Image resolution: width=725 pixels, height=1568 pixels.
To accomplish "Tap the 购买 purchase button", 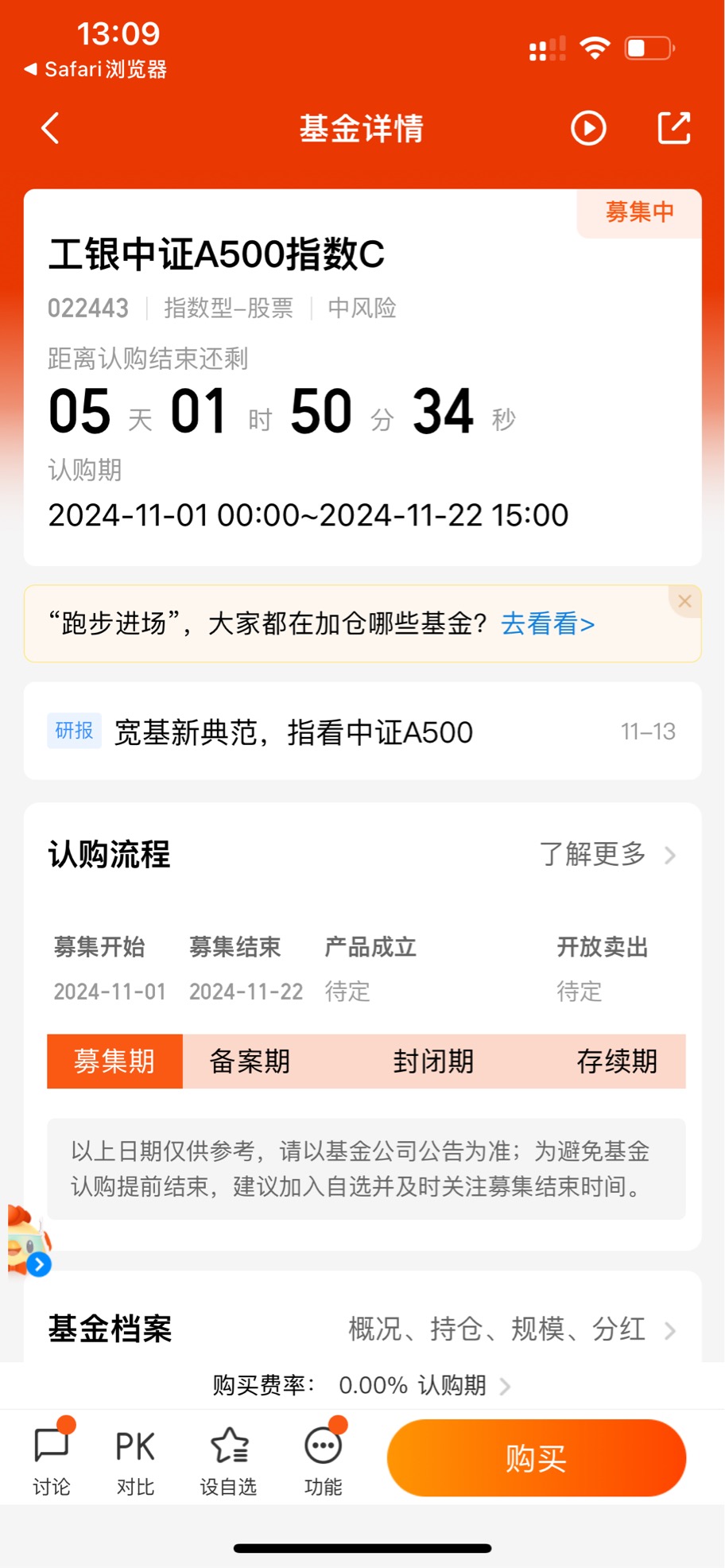I will pos(535,1457).
